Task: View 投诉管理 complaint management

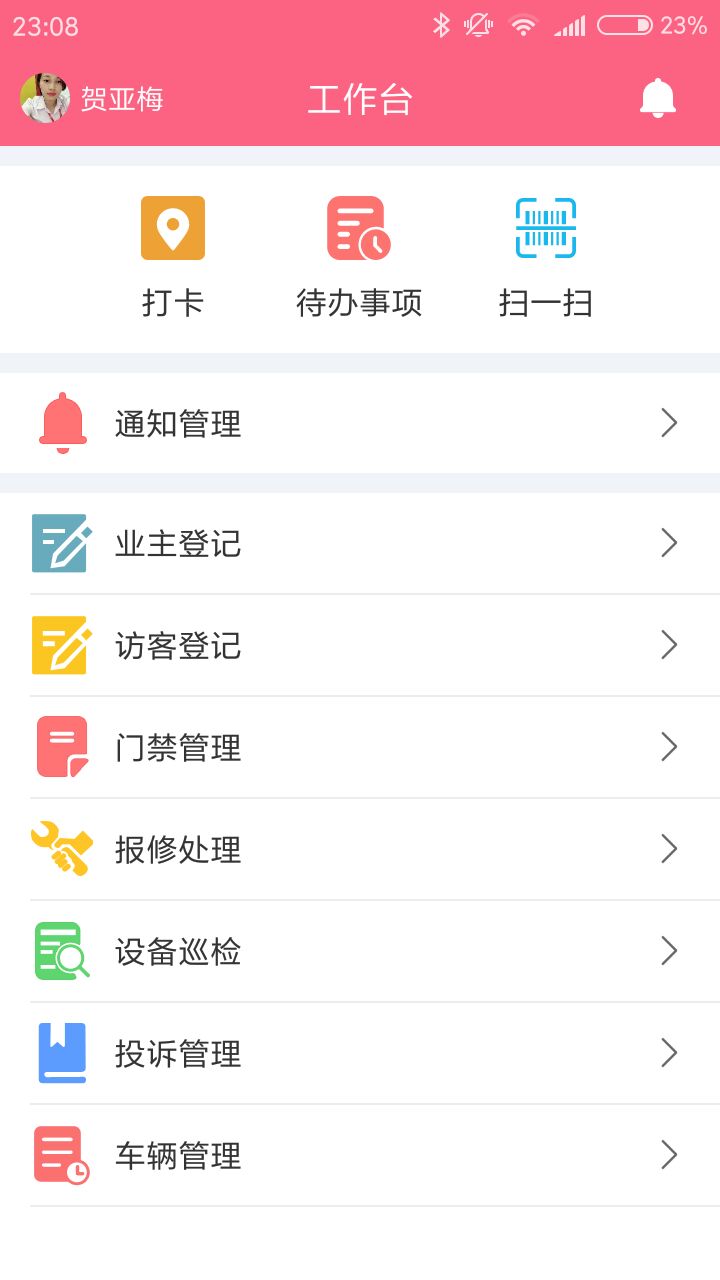Action: tap(360, 1053)
